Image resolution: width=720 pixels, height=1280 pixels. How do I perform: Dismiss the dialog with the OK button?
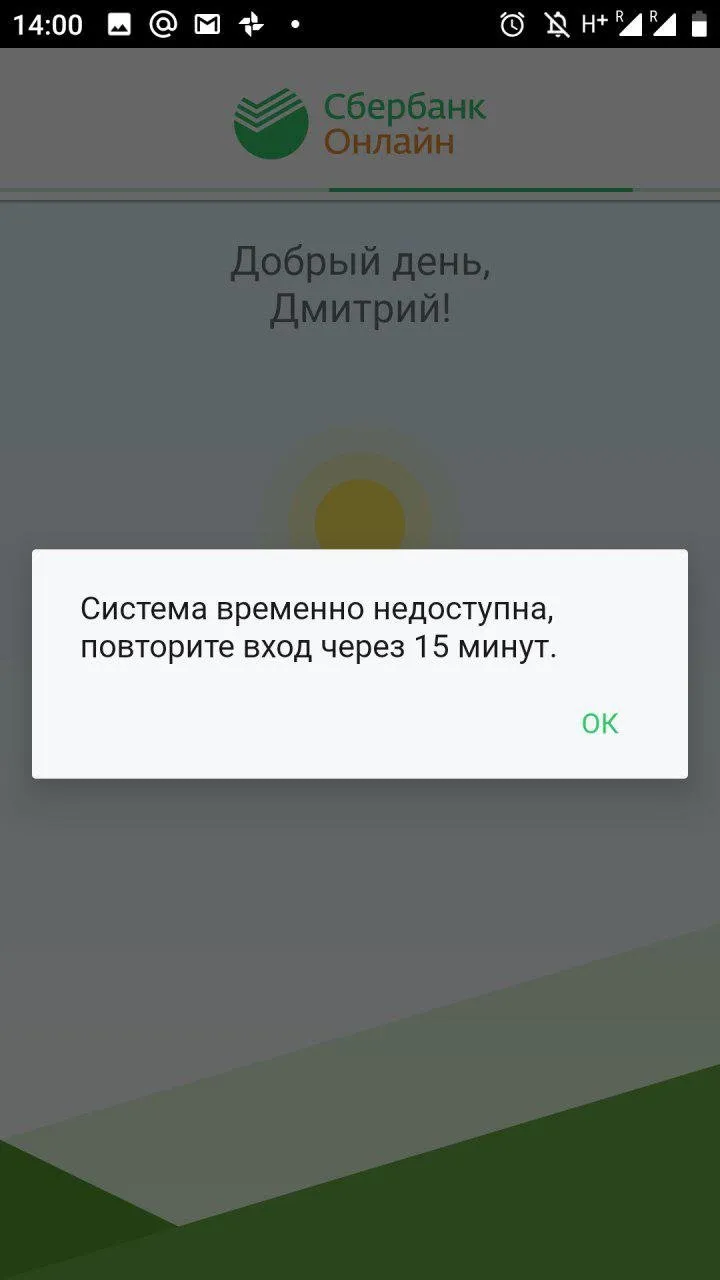point(600,723)
